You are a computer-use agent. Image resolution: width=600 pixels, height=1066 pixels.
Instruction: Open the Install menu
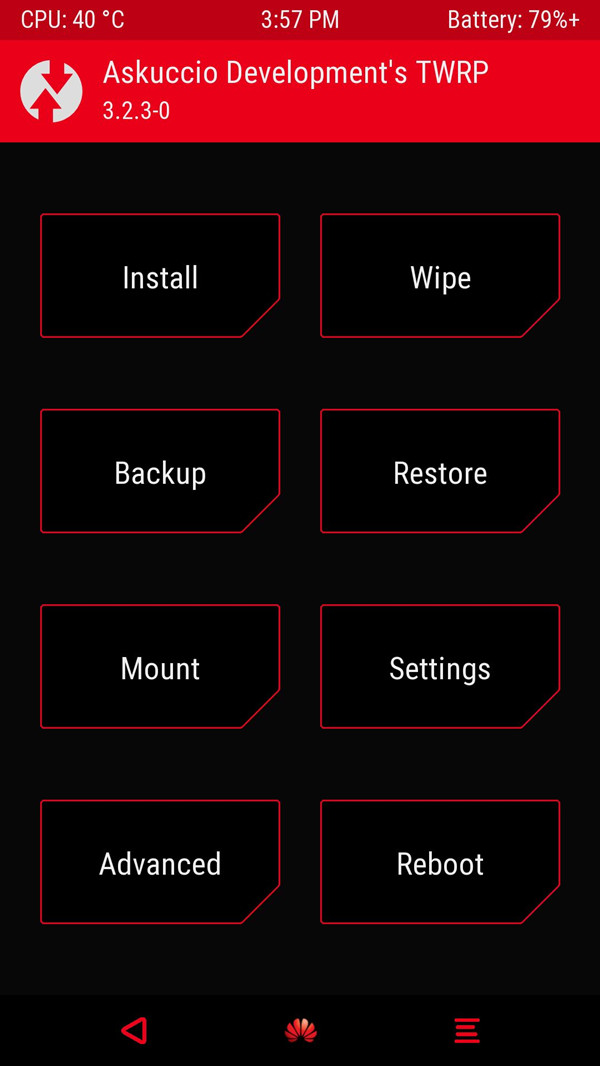point(160,276)
